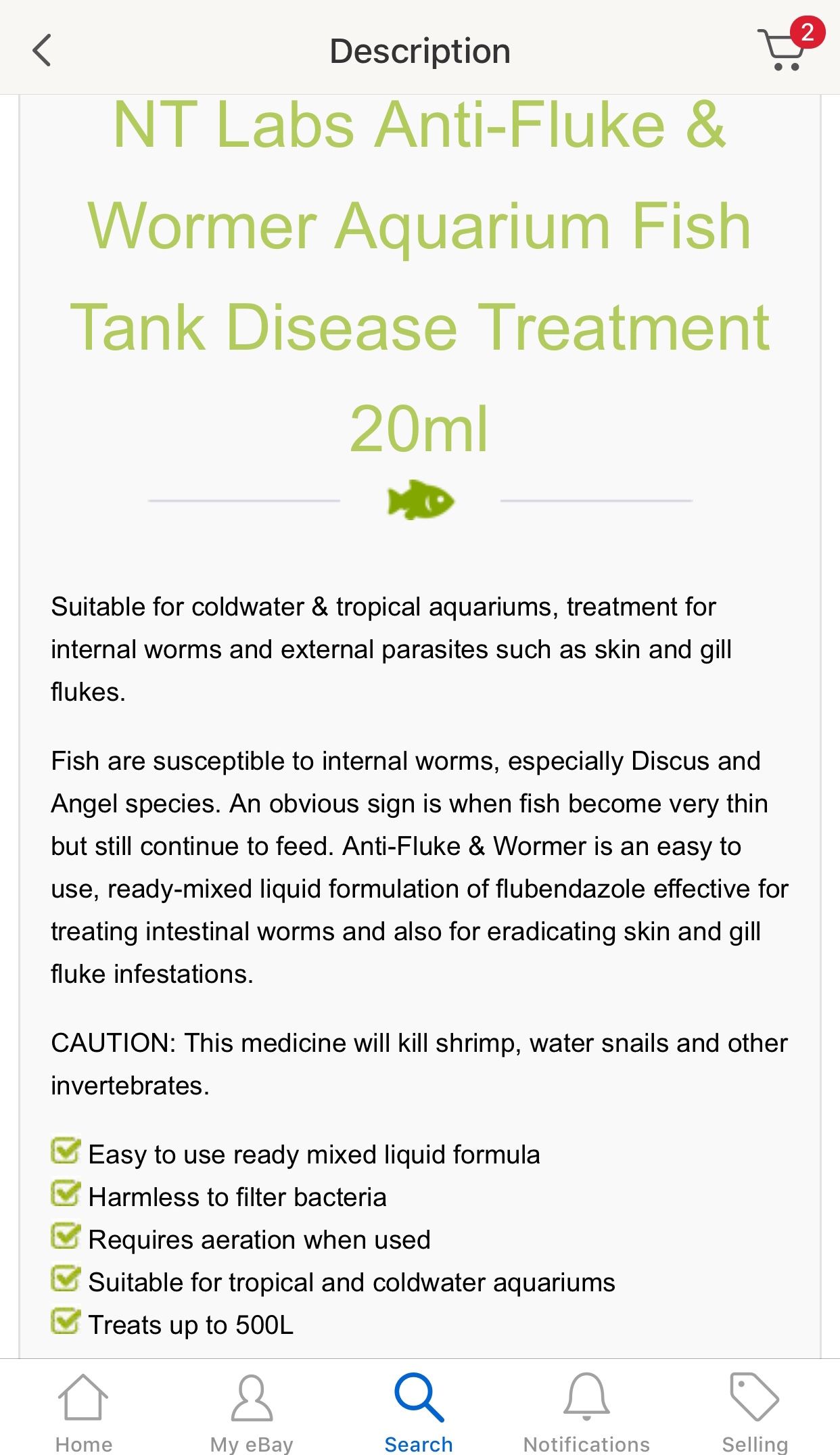Open the shopping cart with 2 items

[x=785, y=49]
